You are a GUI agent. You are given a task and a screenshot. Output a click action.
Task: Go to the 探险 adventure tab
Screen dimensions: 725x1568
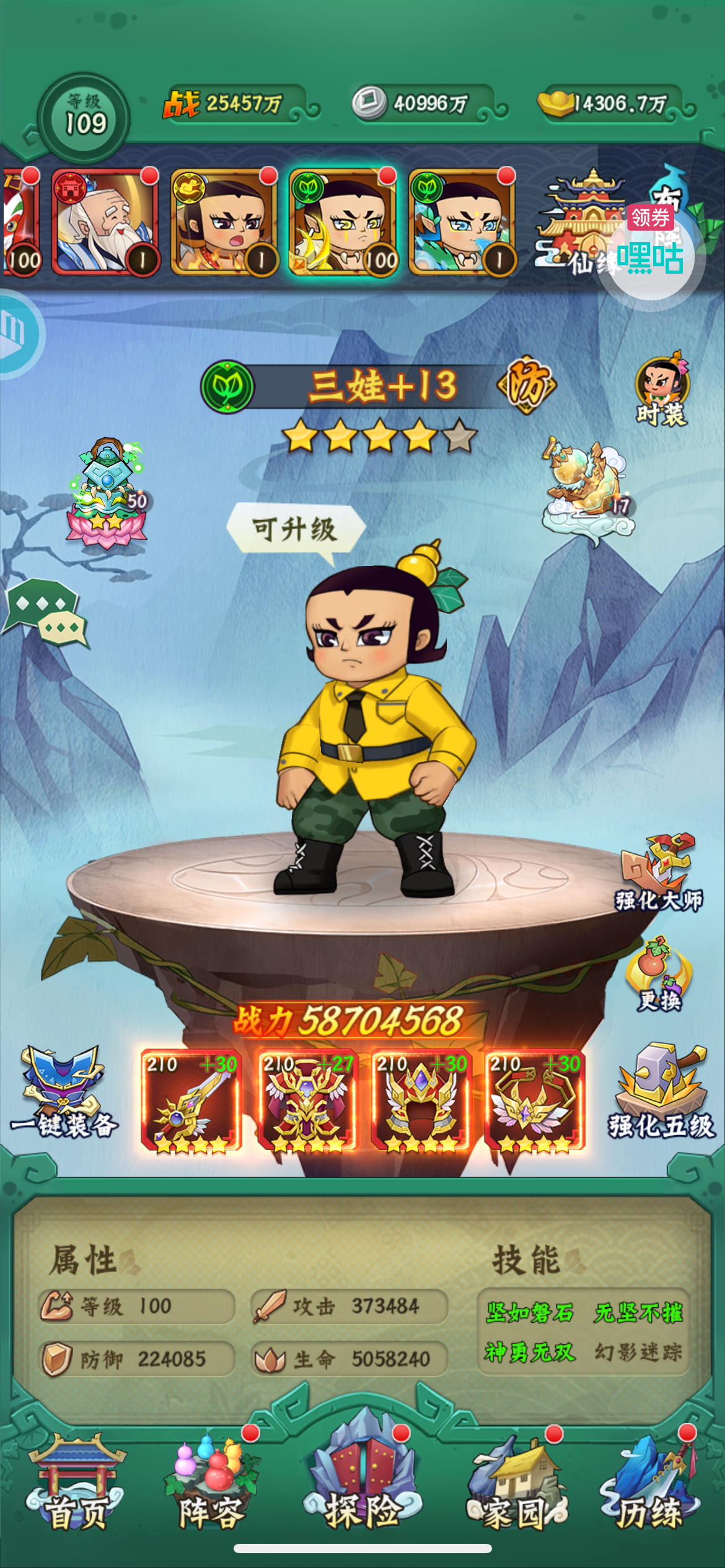363,1480
